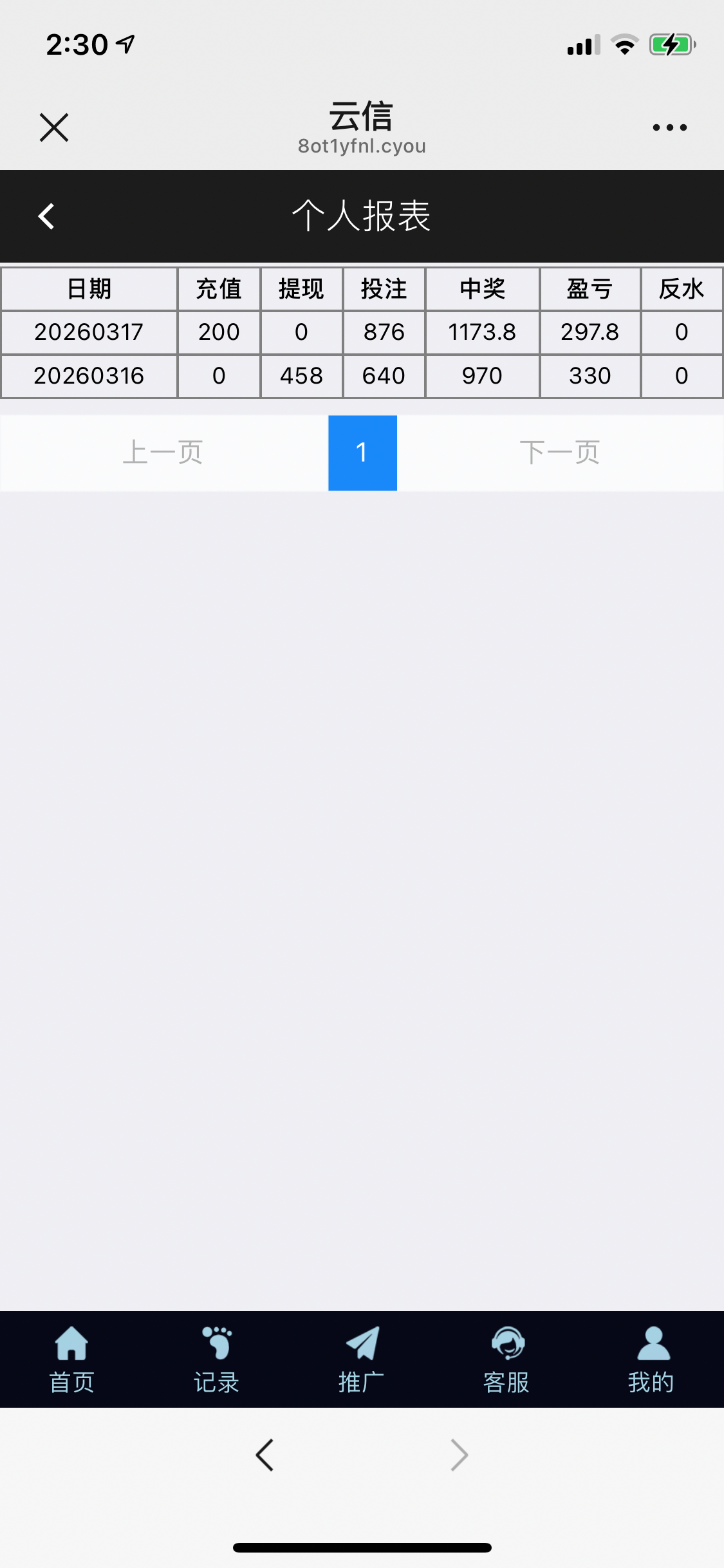Navigate forward in the browser toolbar

[x=459, y=1455]
